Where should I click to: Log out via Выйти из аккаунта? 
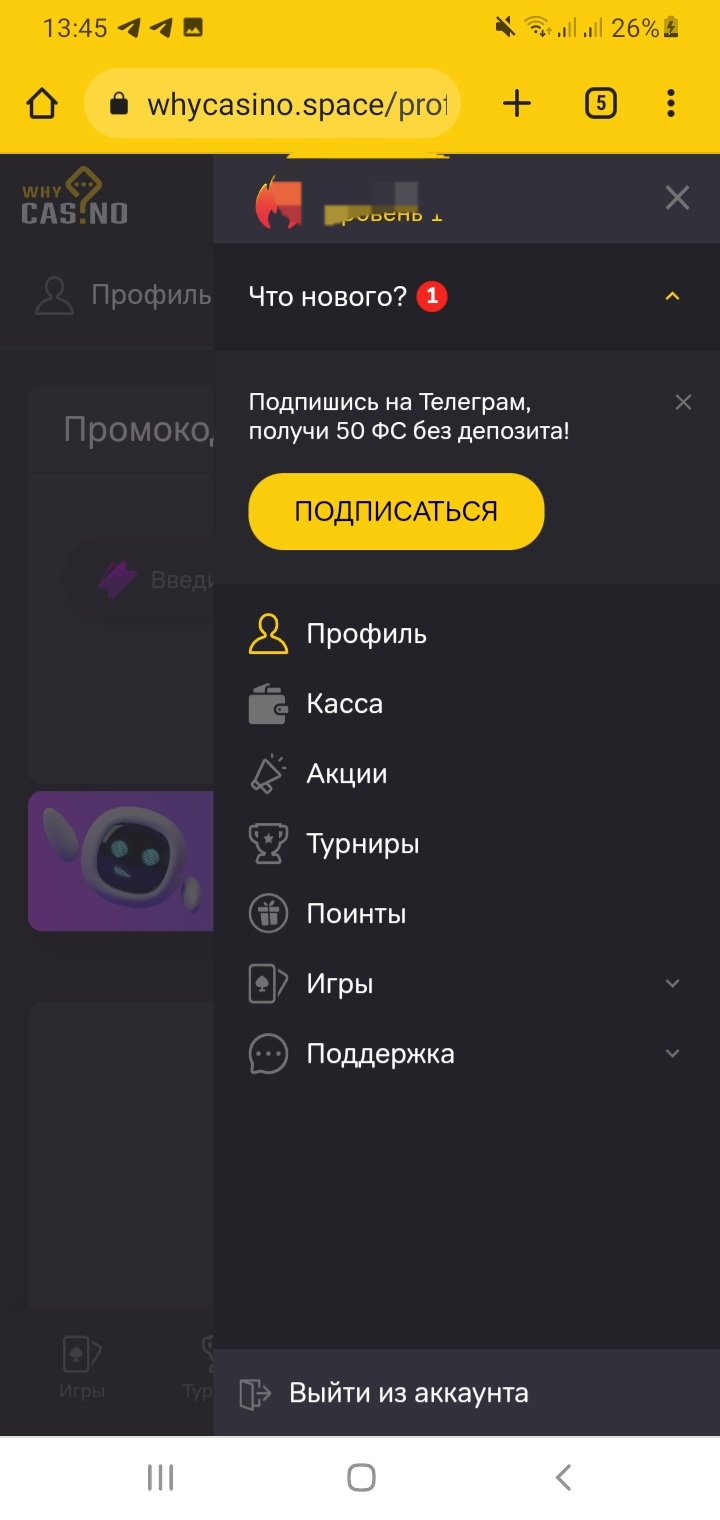point(408,1393)
